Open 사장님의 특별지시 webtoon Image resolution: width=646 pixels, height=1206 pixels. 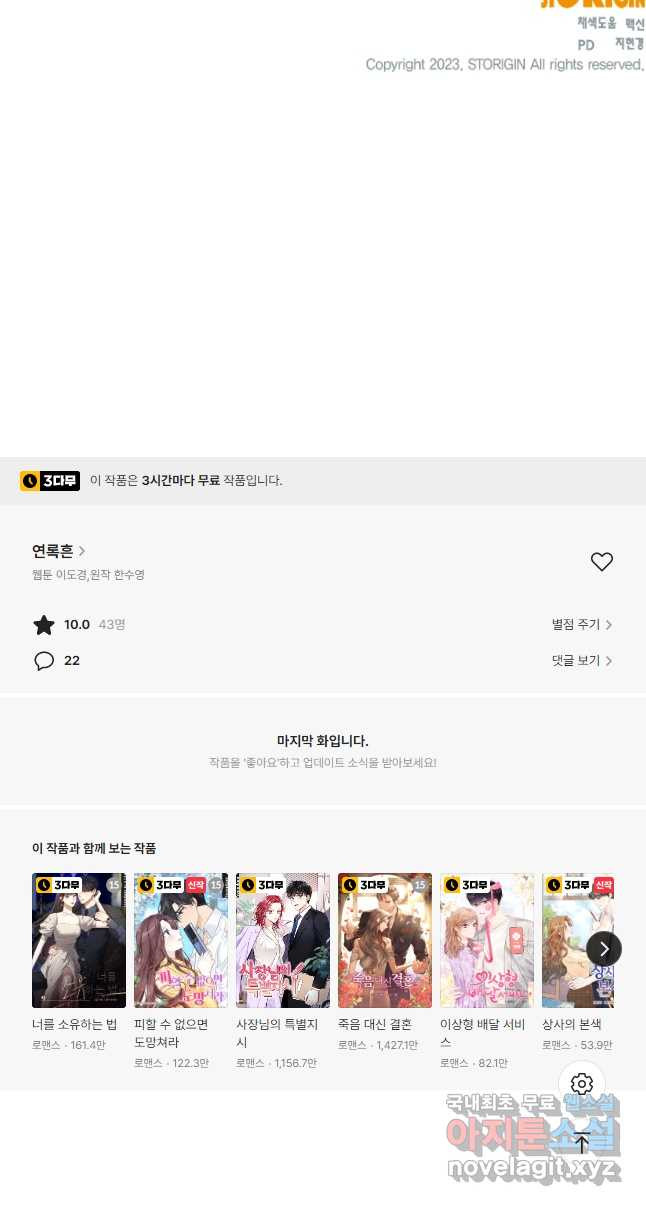pos(283,940)
